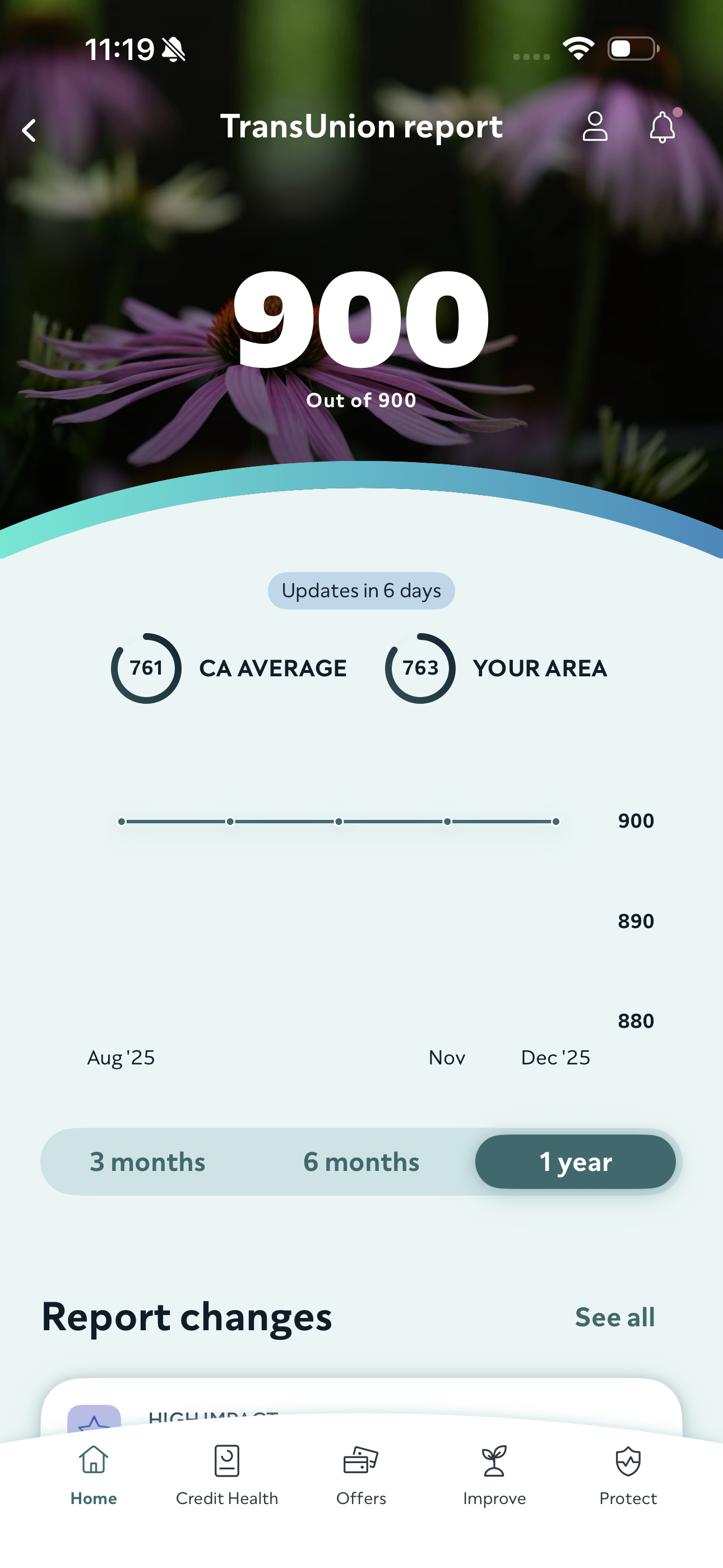The width and height of the screenshot is (723, 1568).
Task: Go to the Home tab
Action: click(94, 1475)
